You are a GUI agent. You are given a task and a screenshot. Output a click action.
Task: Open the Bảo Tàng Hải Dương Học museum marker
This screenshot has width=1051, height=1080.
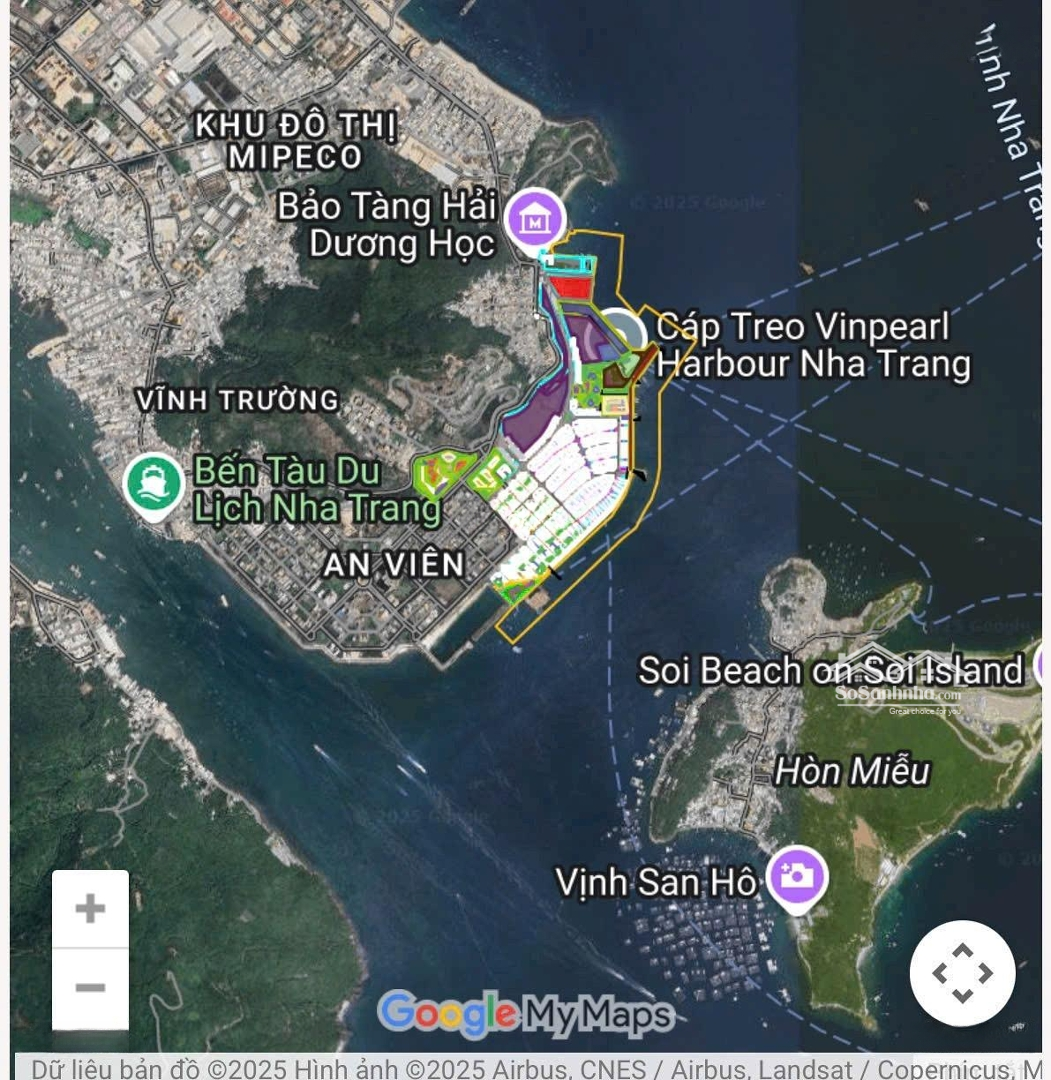536,219
